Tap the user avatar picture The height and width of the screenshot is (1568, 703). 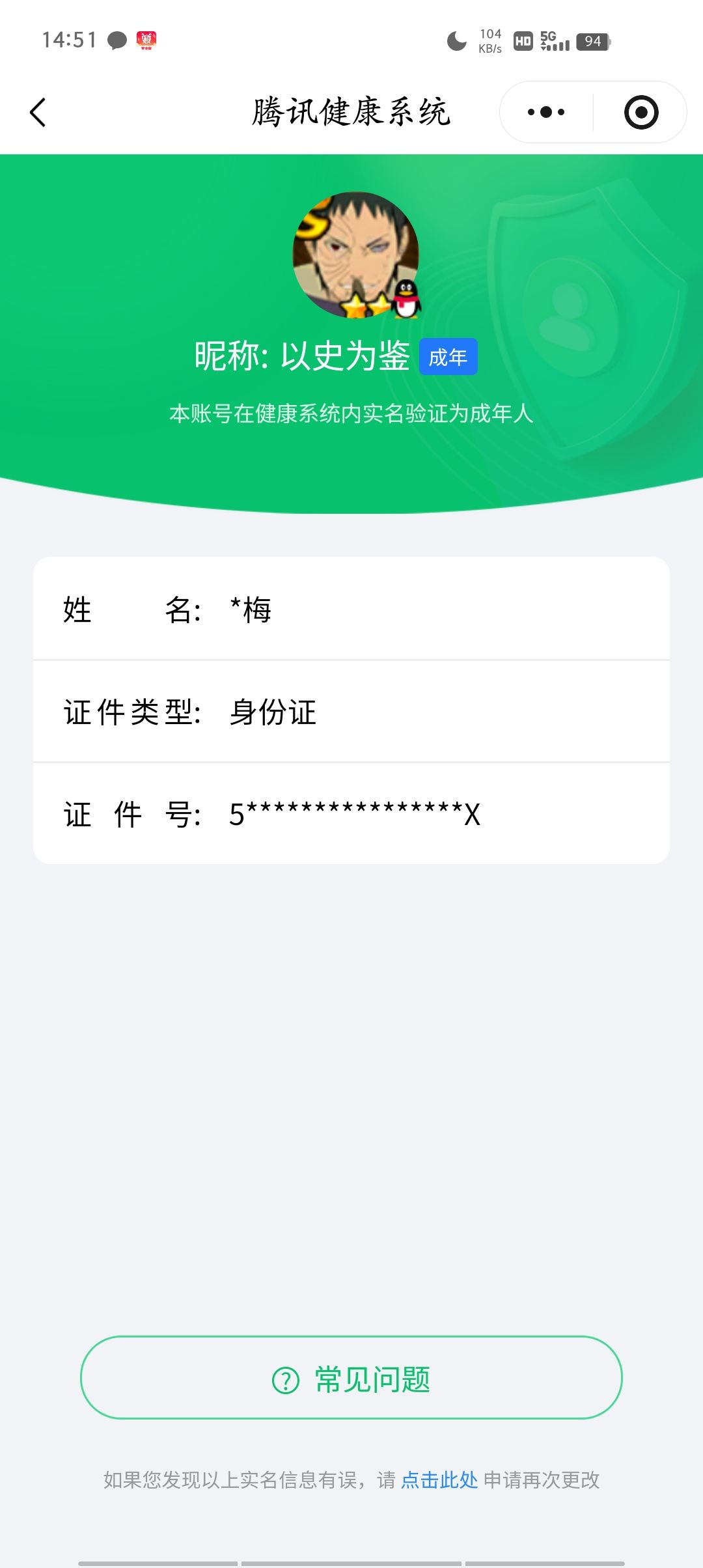point(355,254)
